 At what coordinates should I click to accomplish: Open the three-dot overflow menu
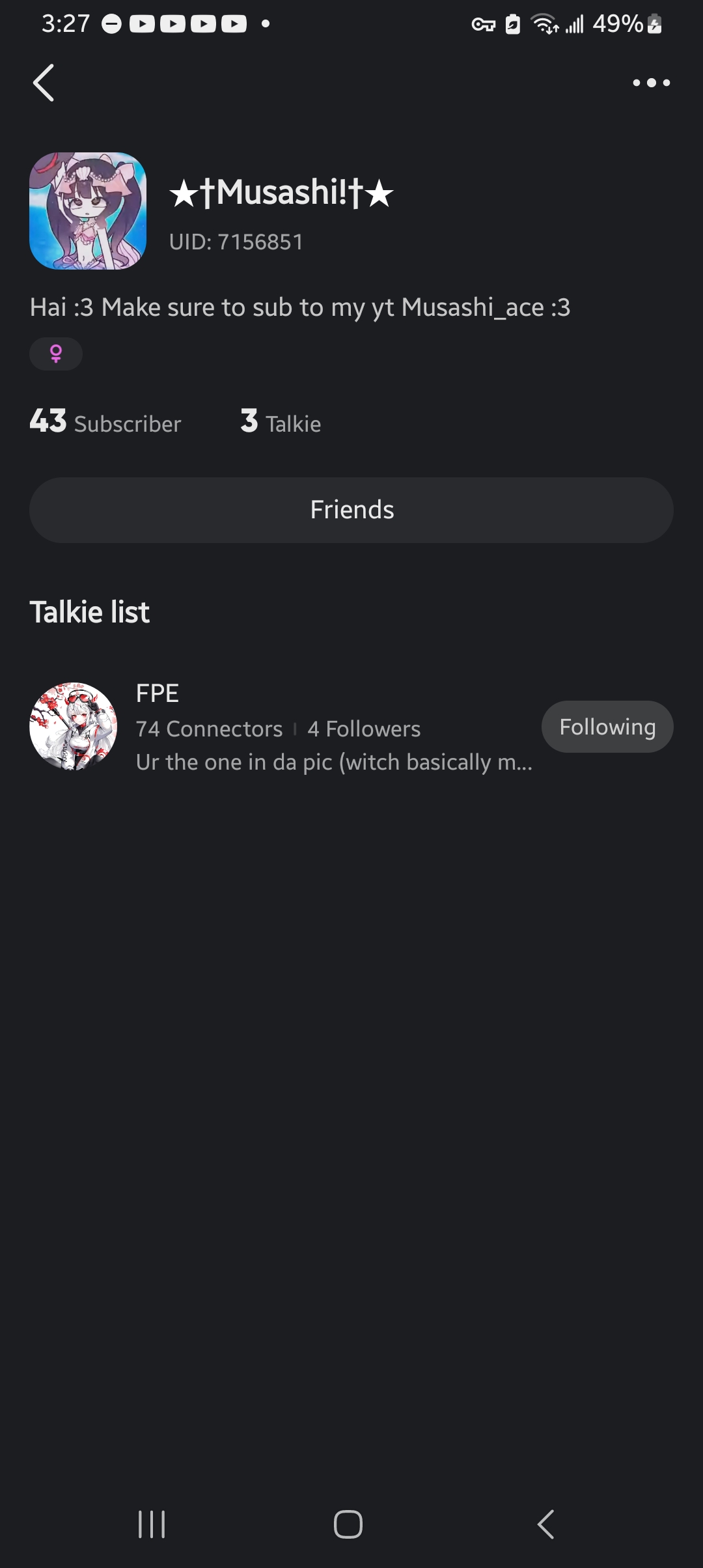pyautogui.click(x=651, y=83)
